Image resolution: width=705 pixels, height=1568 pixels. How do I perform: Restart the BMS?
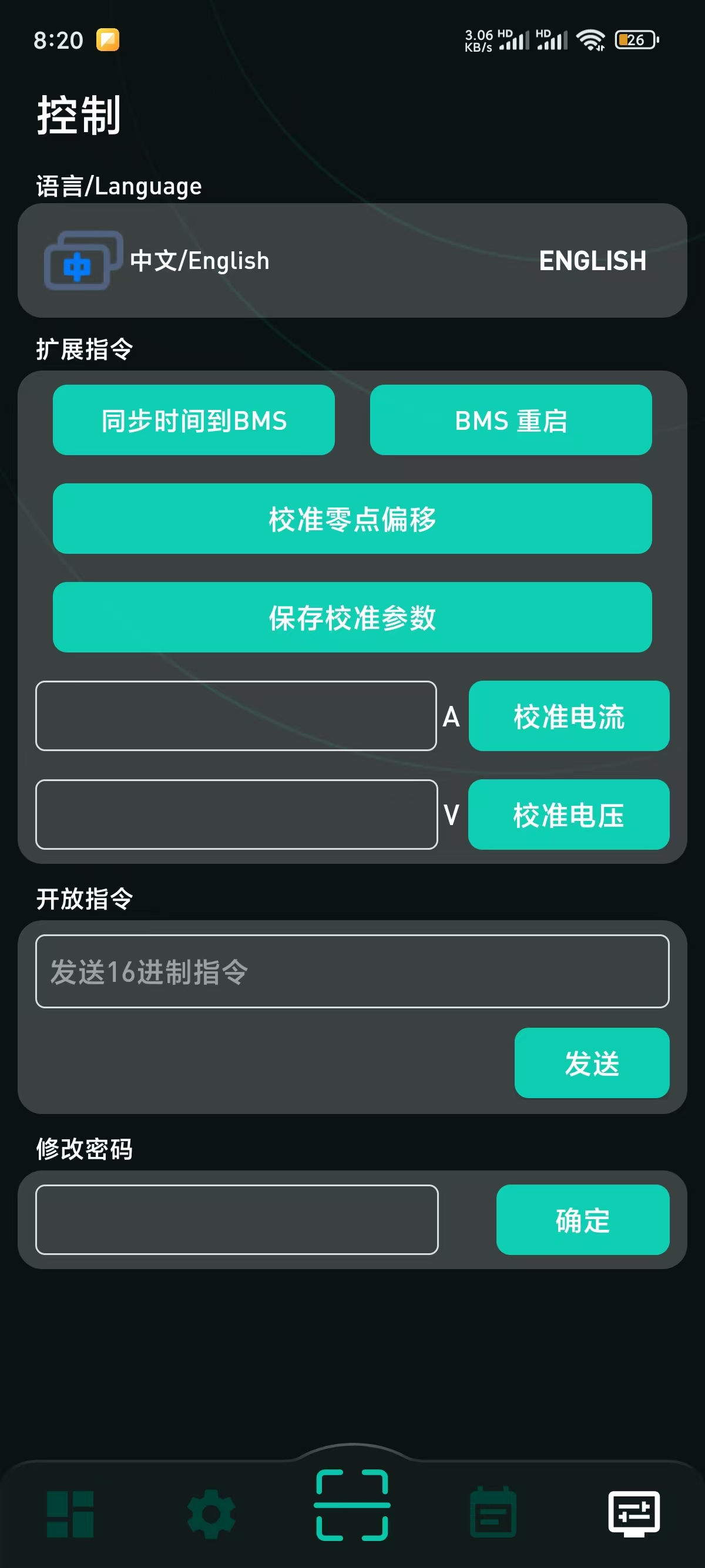point(511,419)
